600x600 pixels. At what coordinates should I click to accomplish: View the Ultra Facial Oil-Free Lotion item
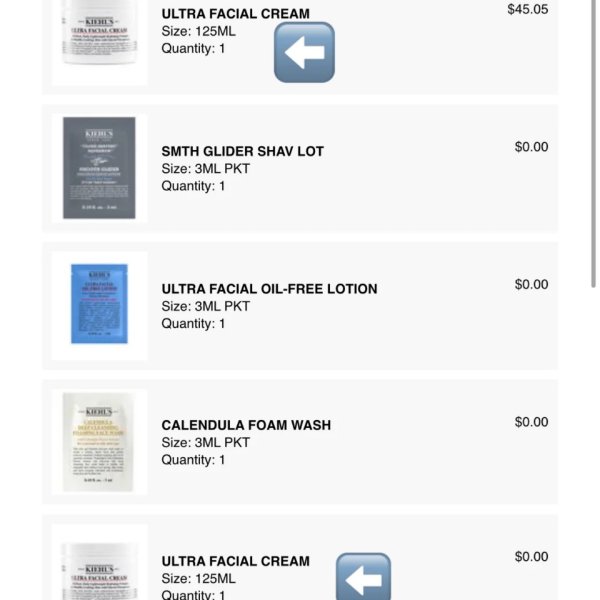[x=269, y=288]
